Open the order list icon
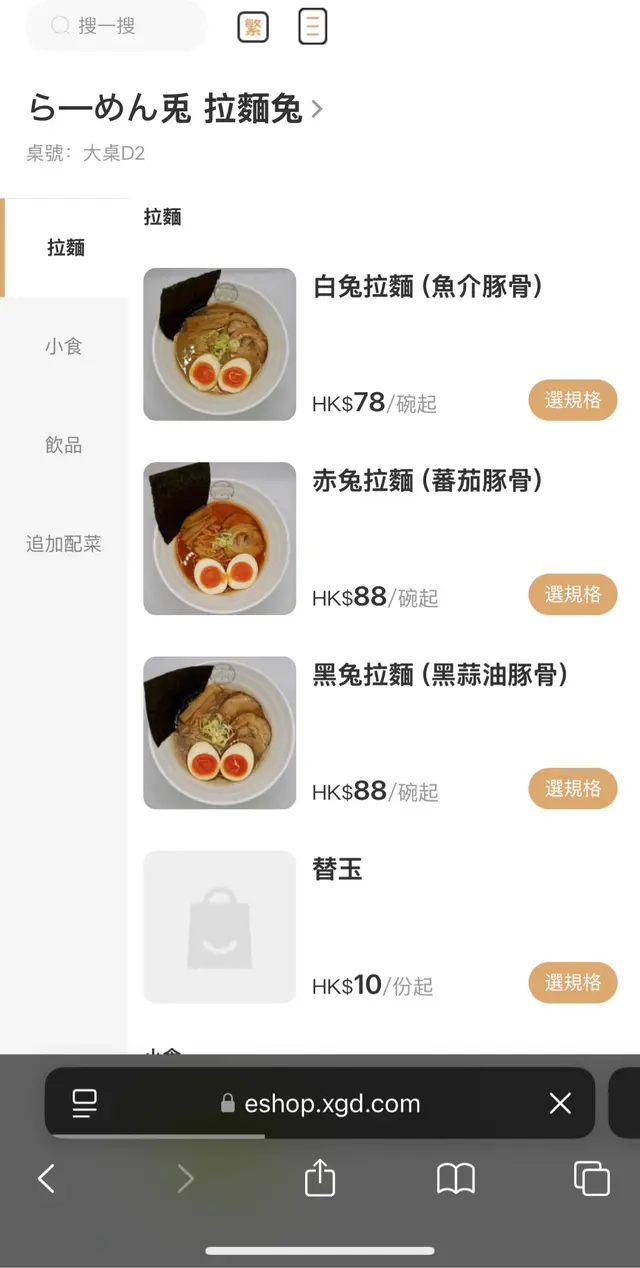The height and width of the screenshot is (1268, 640). click(x=313, y=27)
